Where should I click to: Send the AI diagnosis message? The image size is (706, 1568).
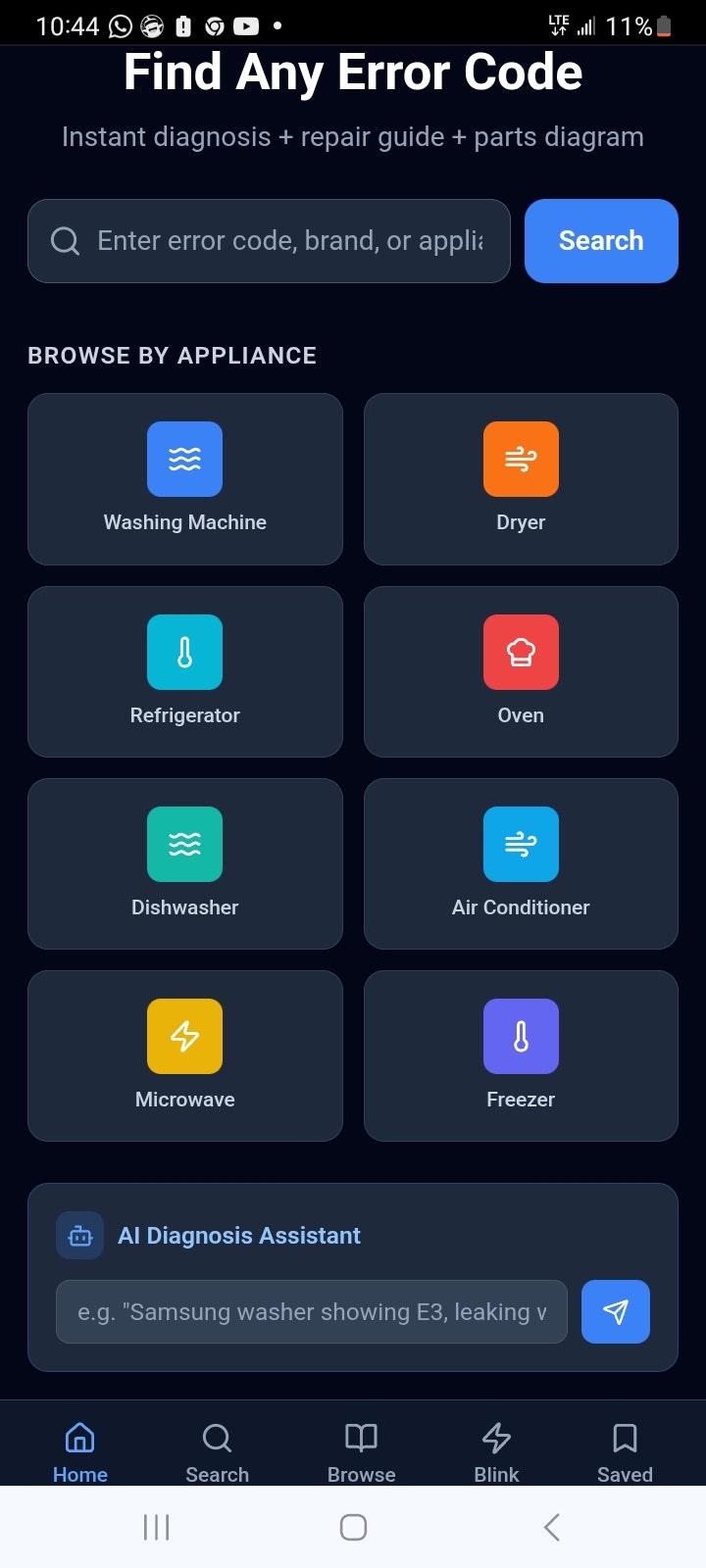point(616,1311)
